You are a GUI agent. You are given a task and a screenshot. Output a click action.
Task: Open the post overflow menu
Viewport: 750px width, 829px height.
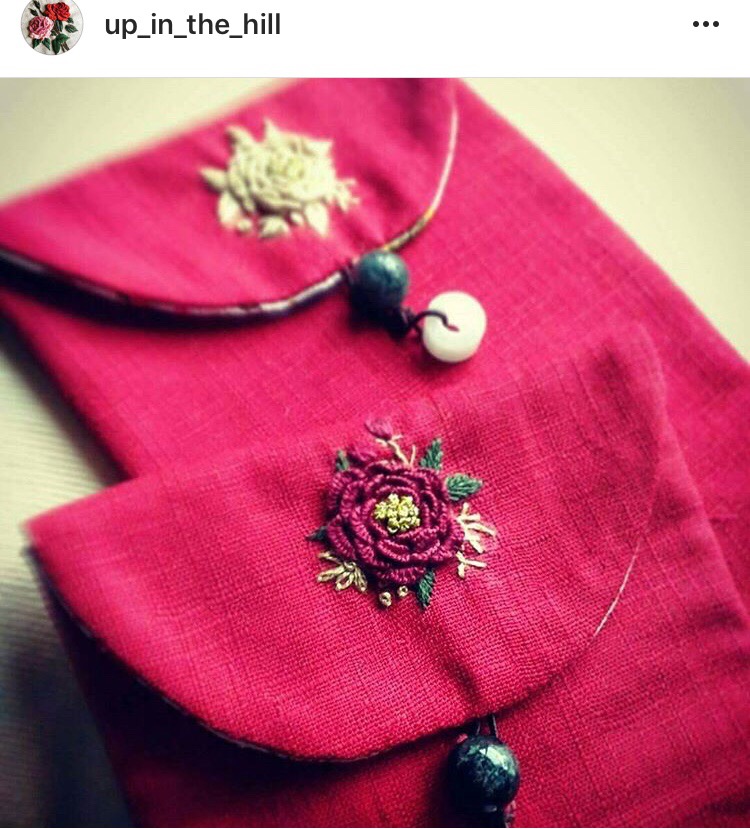coord(706,24)
